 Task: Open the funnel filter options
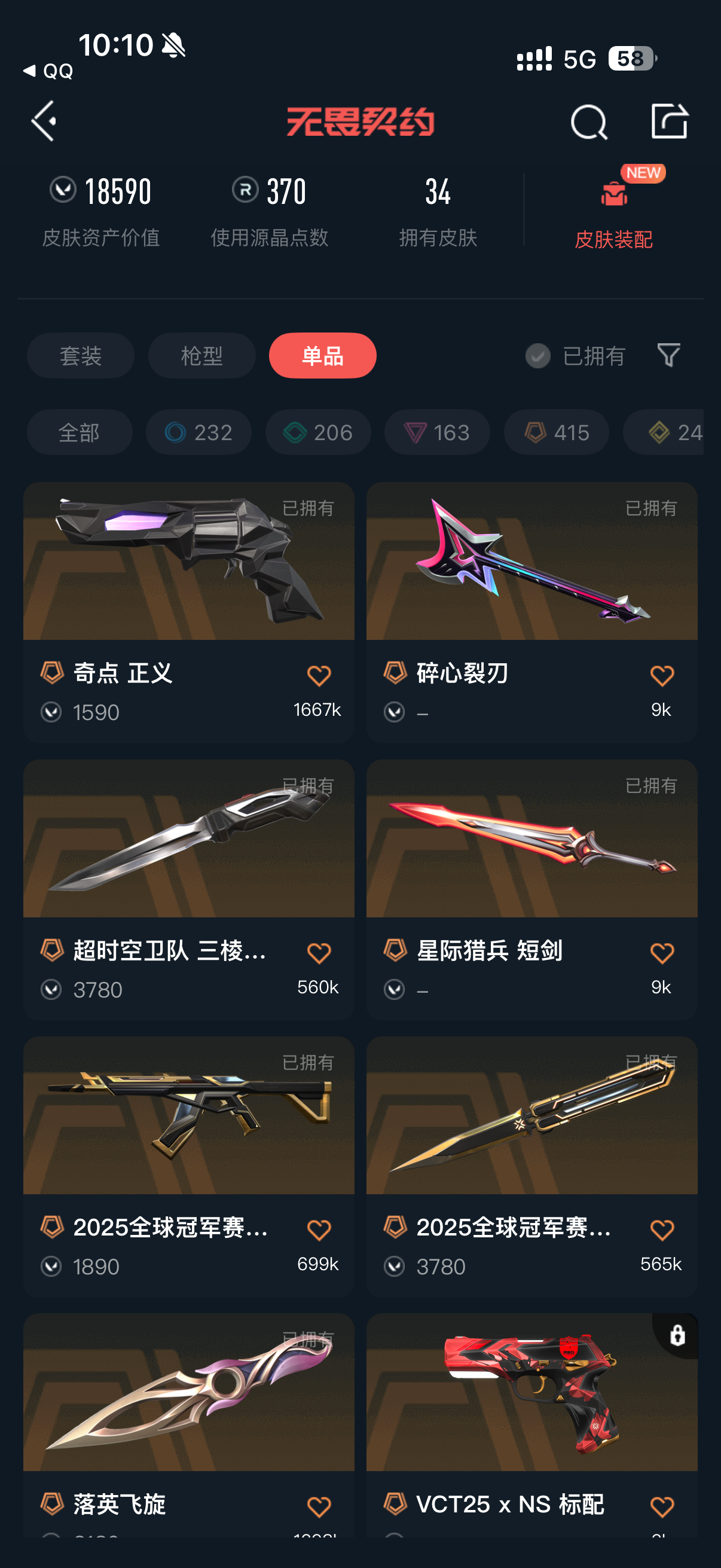(668, 355)
